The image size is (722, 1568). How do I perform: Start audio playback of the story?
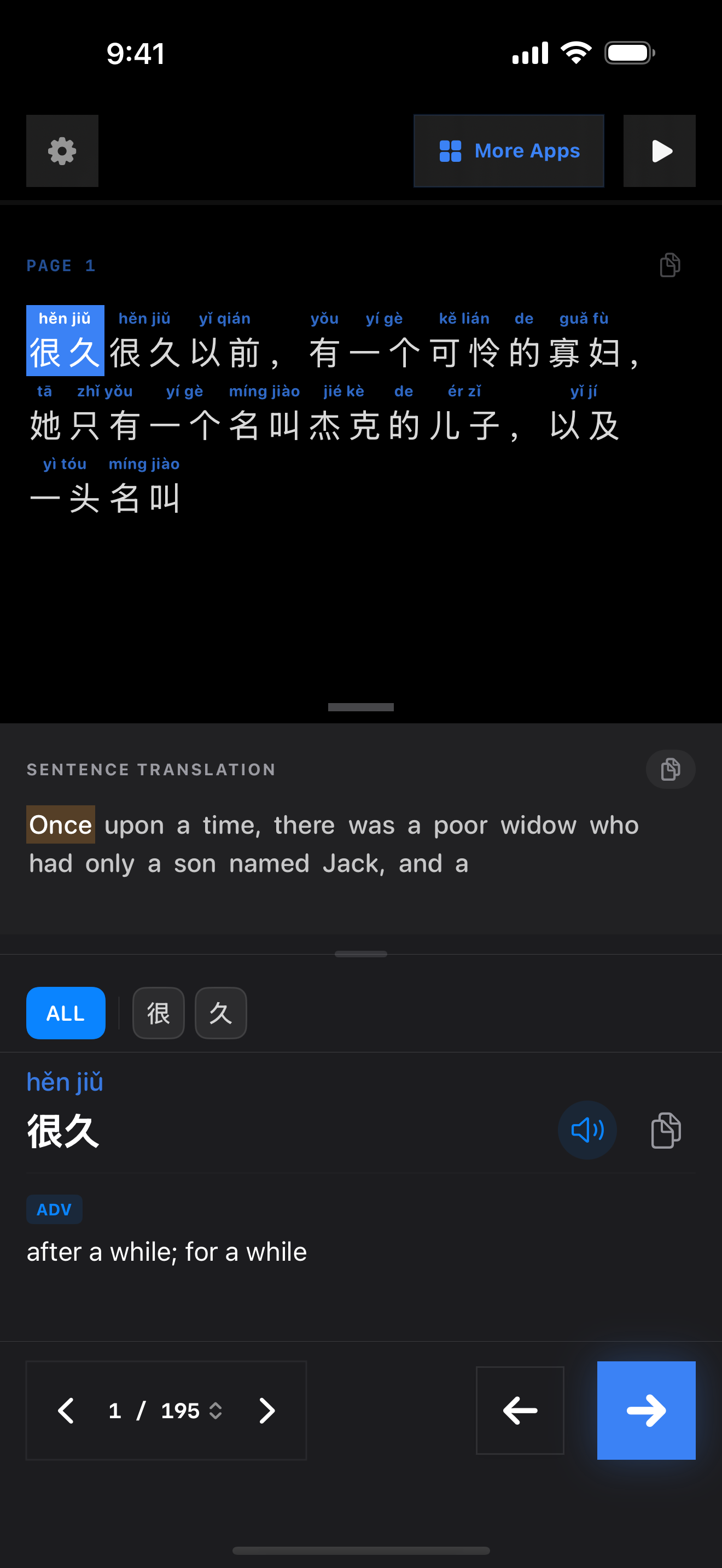(x=659, y=151)
